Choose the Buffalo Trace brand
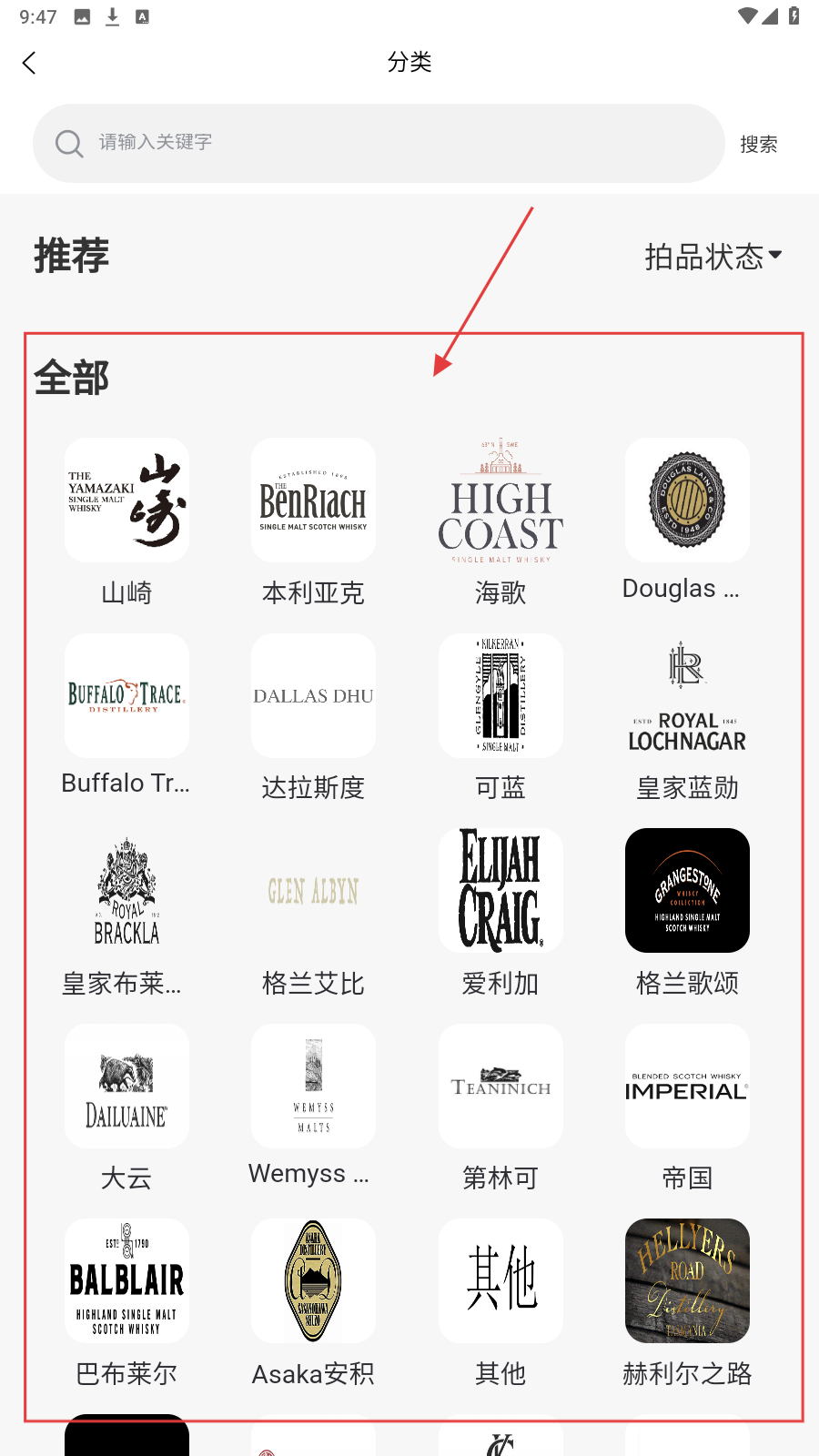This screenshot has height=1456, width=819. pyautogui.click(x=126, y=696)
